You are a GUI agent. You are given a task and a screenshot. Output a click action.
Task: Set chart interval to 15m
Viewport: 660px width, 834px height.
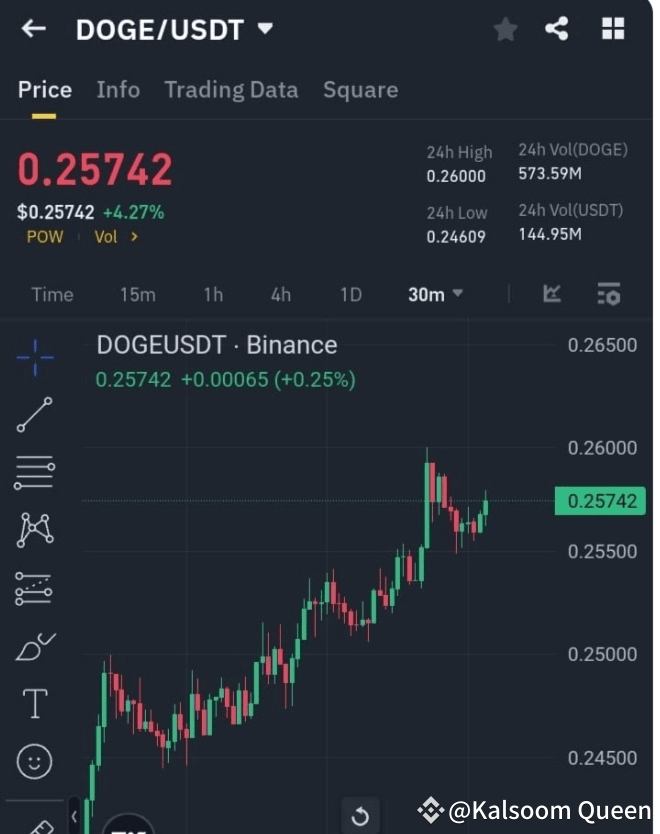pyautogui.click(x=137, y=294)
